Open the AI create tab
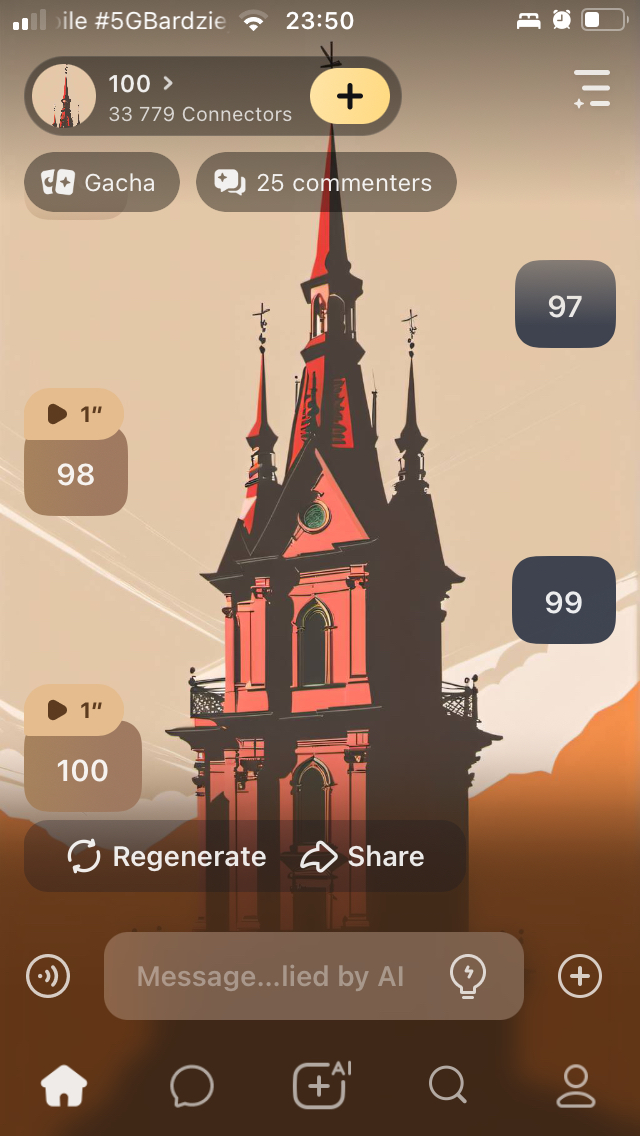The image size is (640, 1136). click(x=320, y=1085)
